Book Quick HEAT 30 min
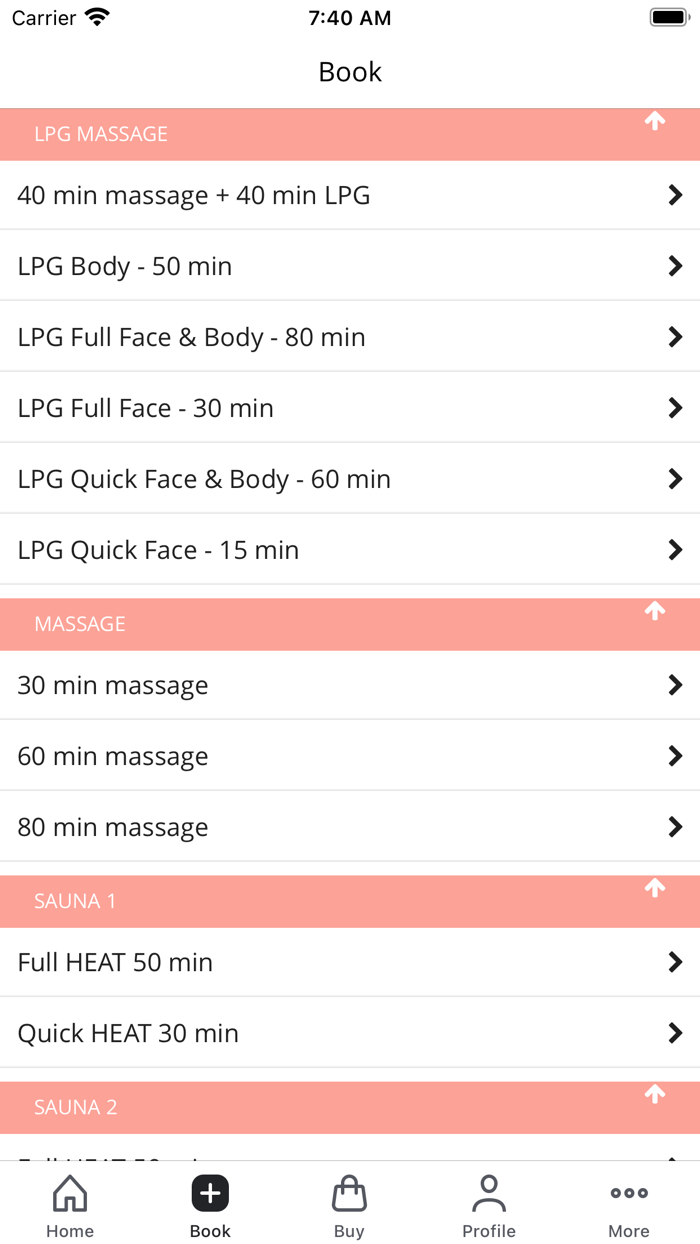 click(x=350, y=1033)
